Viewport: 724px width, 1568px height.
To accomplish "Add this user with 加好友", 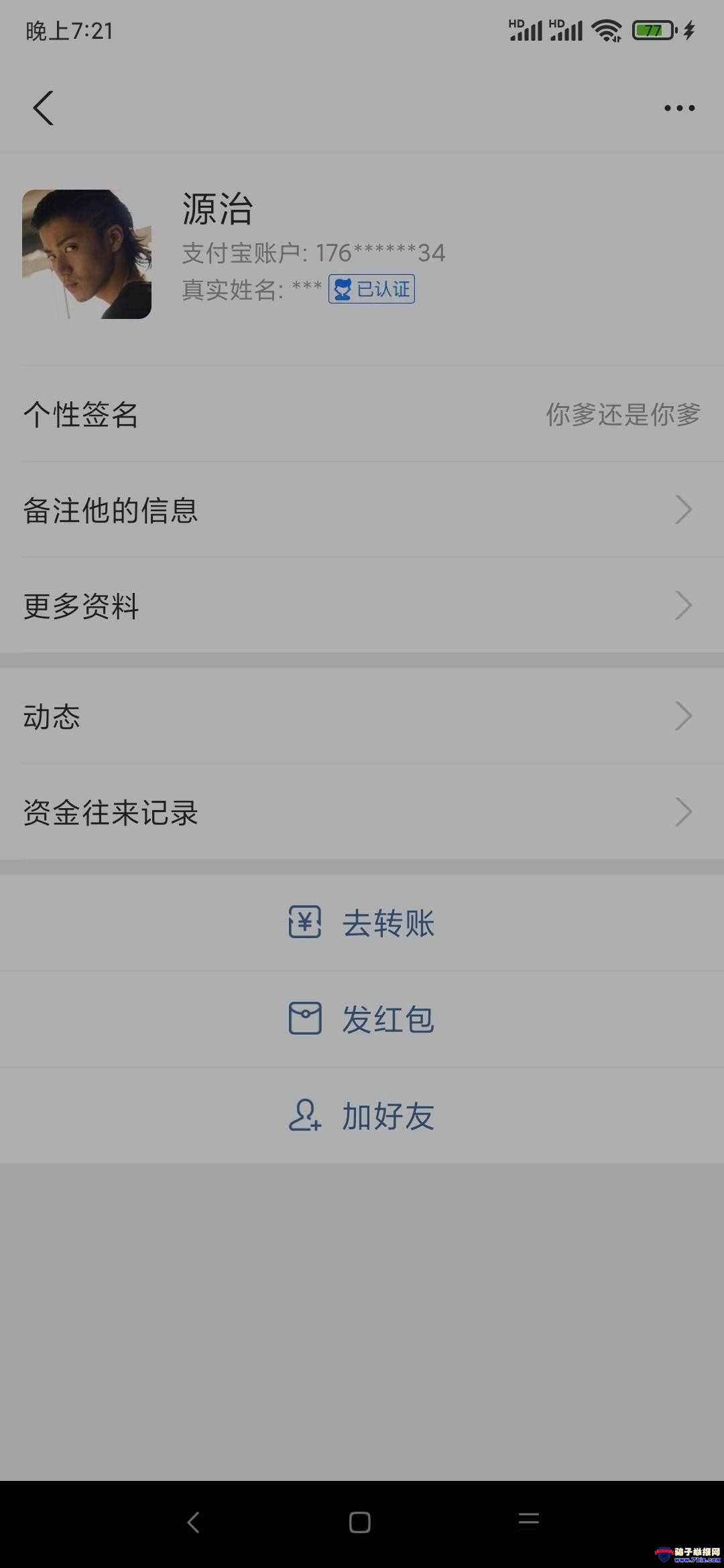I will click(362, 1116).
